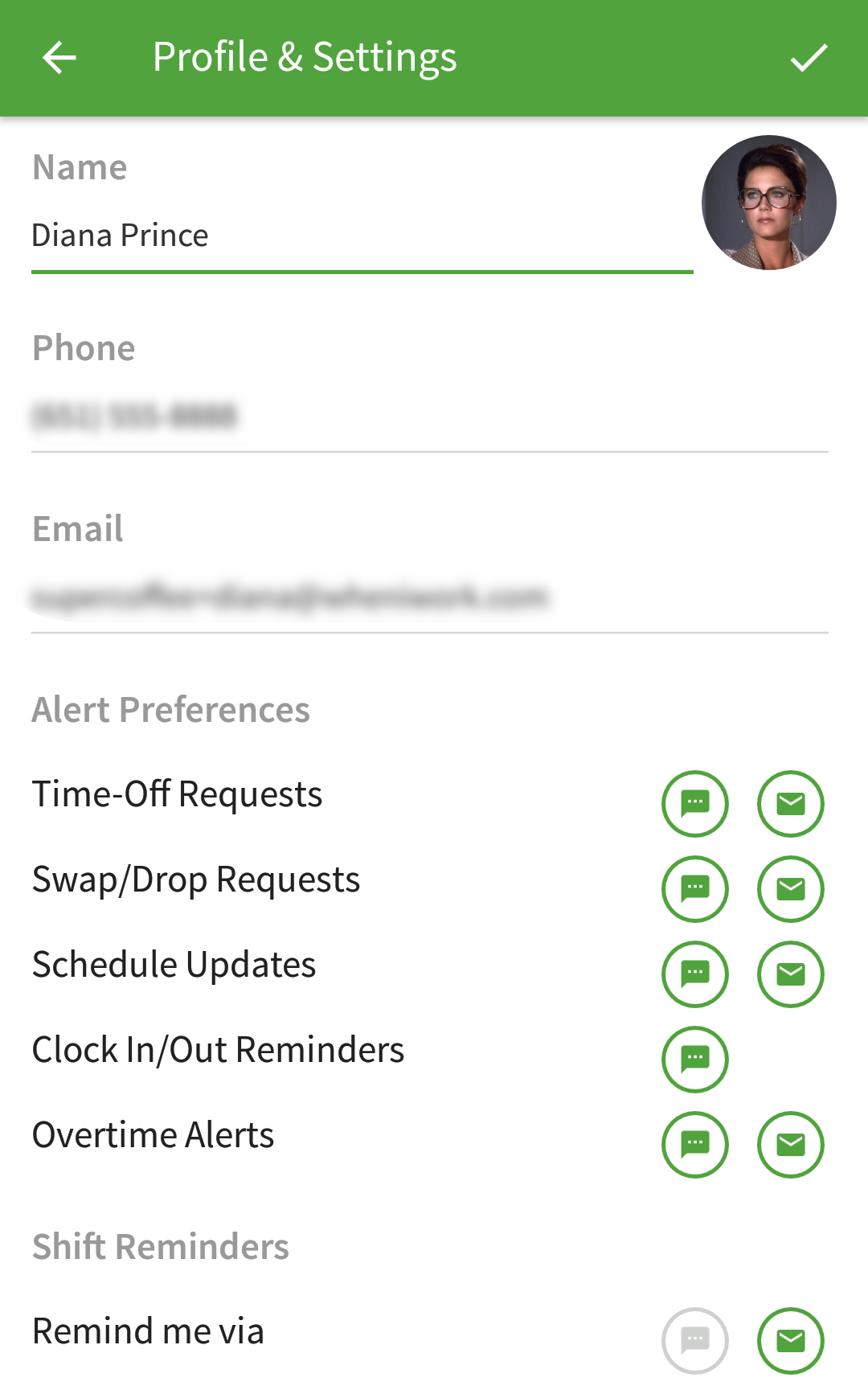868x1390 pixels.
Task: Toggle email alerts for Schedule Updates
Action: (x=790, y=974)
